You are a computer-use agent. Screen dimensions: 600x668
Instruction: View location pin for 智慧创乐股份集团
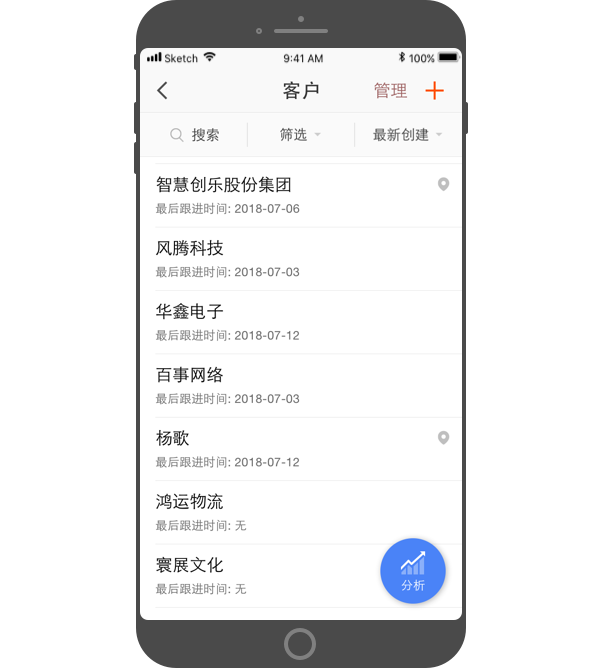click(444, 184)
